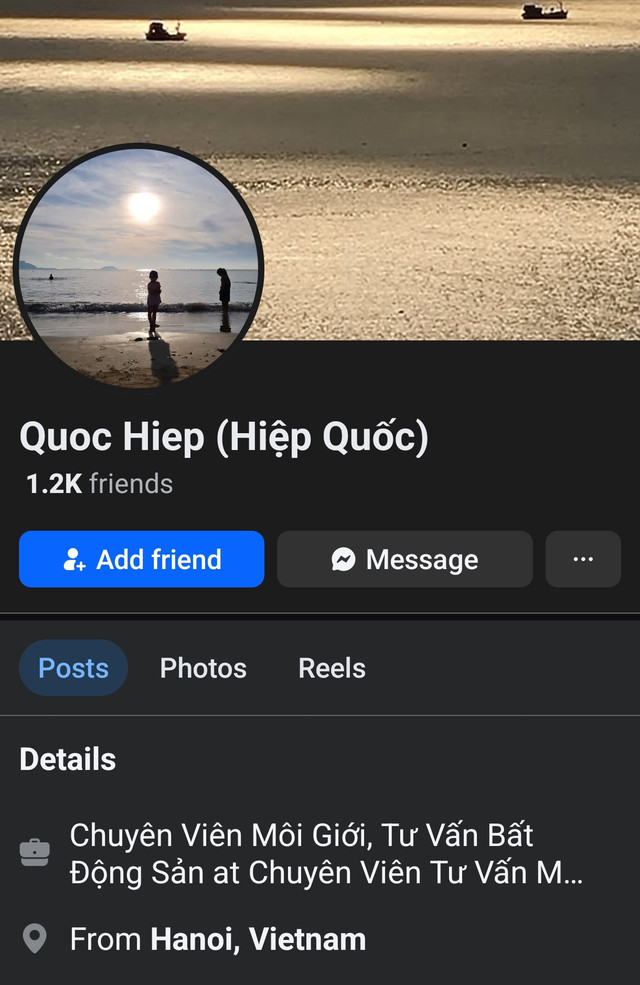
Task: Send a friend request with Add friend
Action: pyautogui.click(x=141, y=559)
